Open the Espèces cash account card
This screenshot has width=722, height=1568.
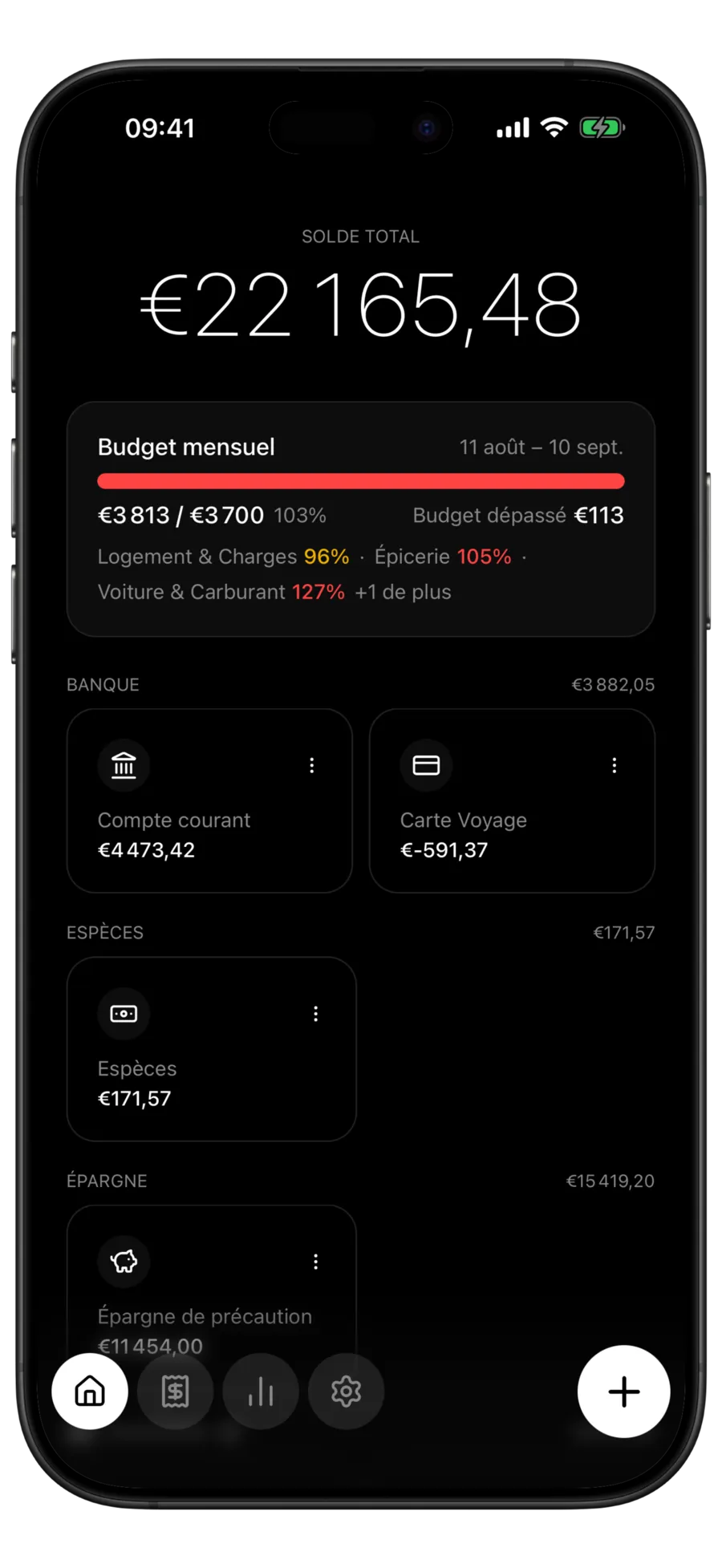click(211, 1049)
